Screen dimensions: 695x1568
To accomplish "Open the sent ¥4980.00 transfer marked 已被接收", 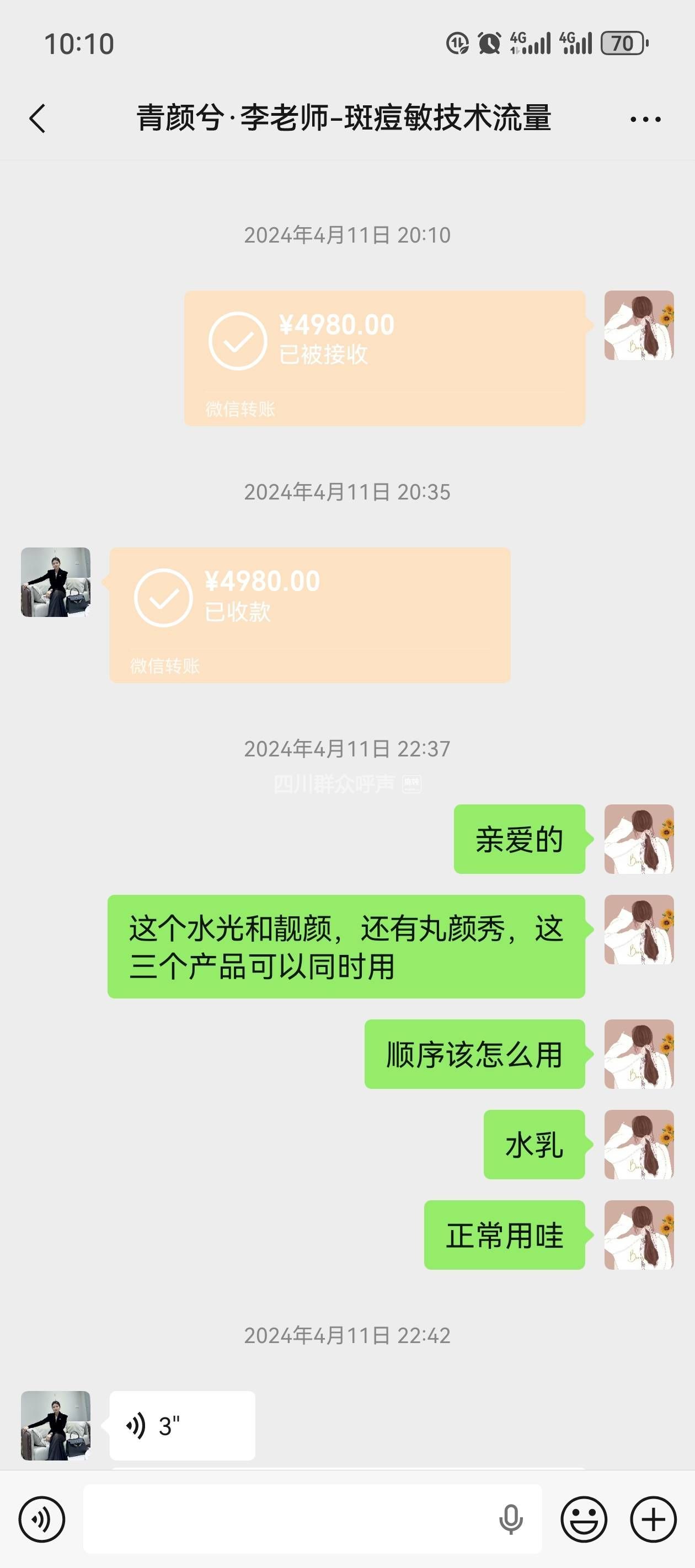I will (384, 357).
